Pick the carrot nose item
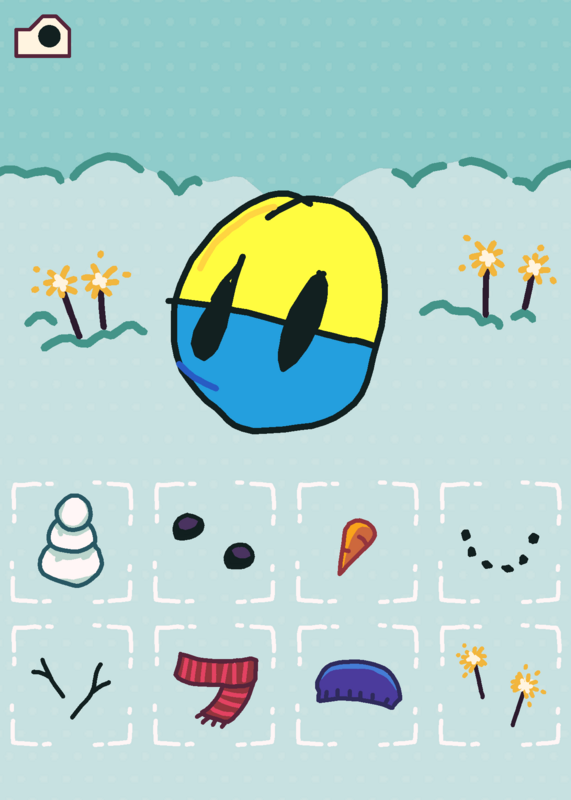The height and width of the screenshot is (800, 571). pos(357,542)
